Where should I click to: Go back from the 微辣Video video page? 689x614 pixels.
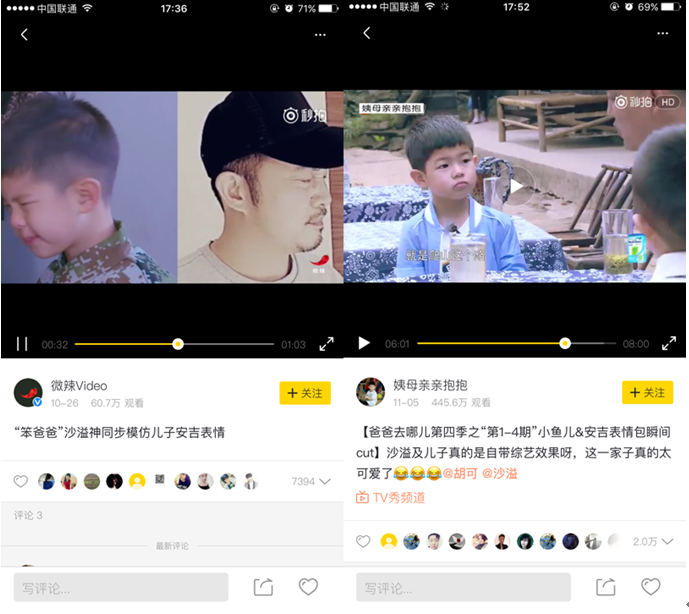[24, 35]
